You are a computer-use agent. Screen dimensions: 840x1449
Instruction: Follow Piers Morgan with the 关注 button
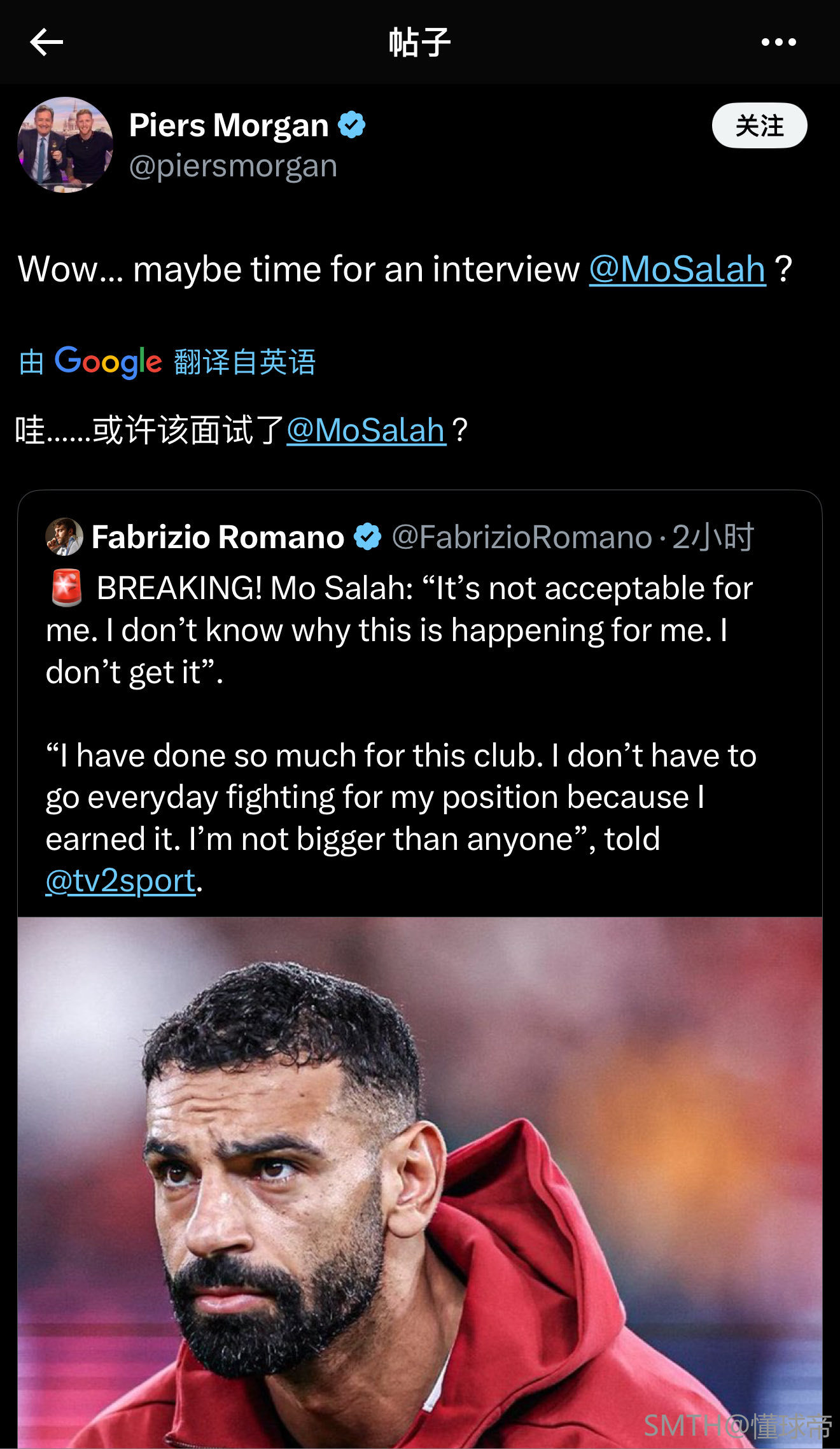[x=759, y=125]
